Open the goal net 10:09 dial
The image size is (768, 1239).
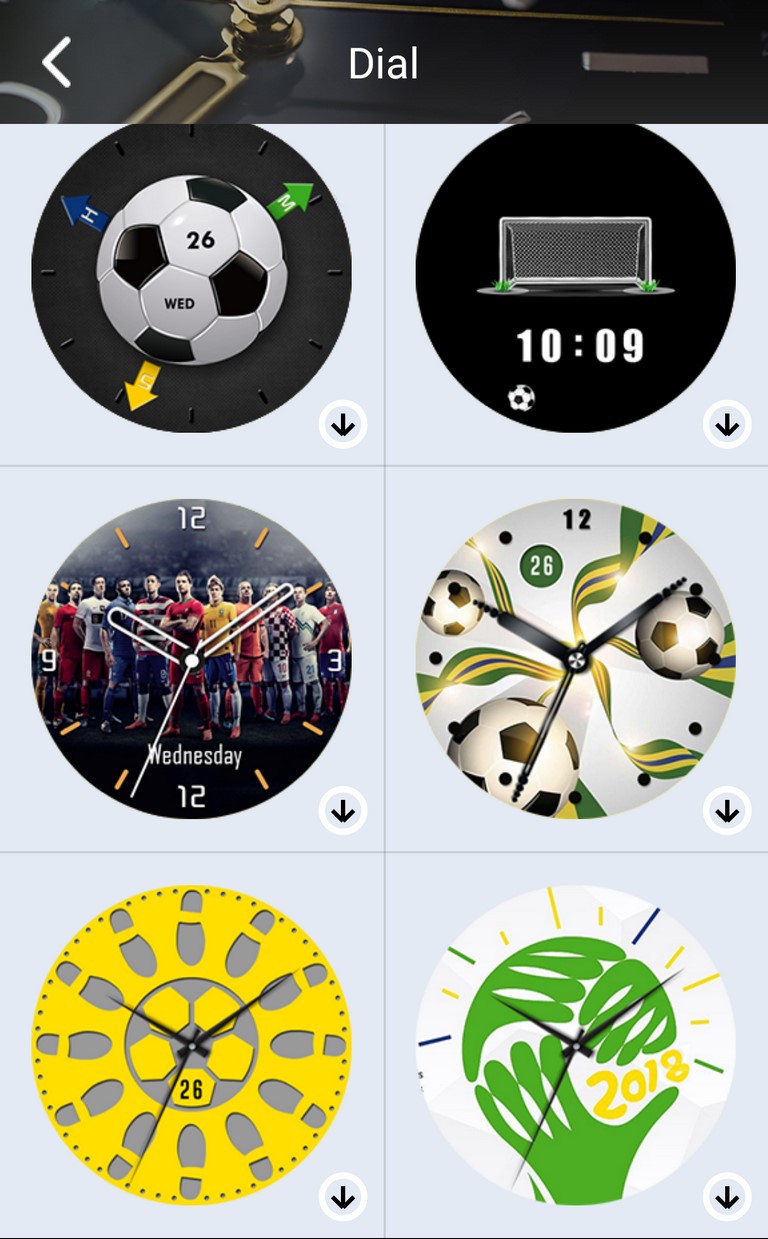tap(575, 274)
